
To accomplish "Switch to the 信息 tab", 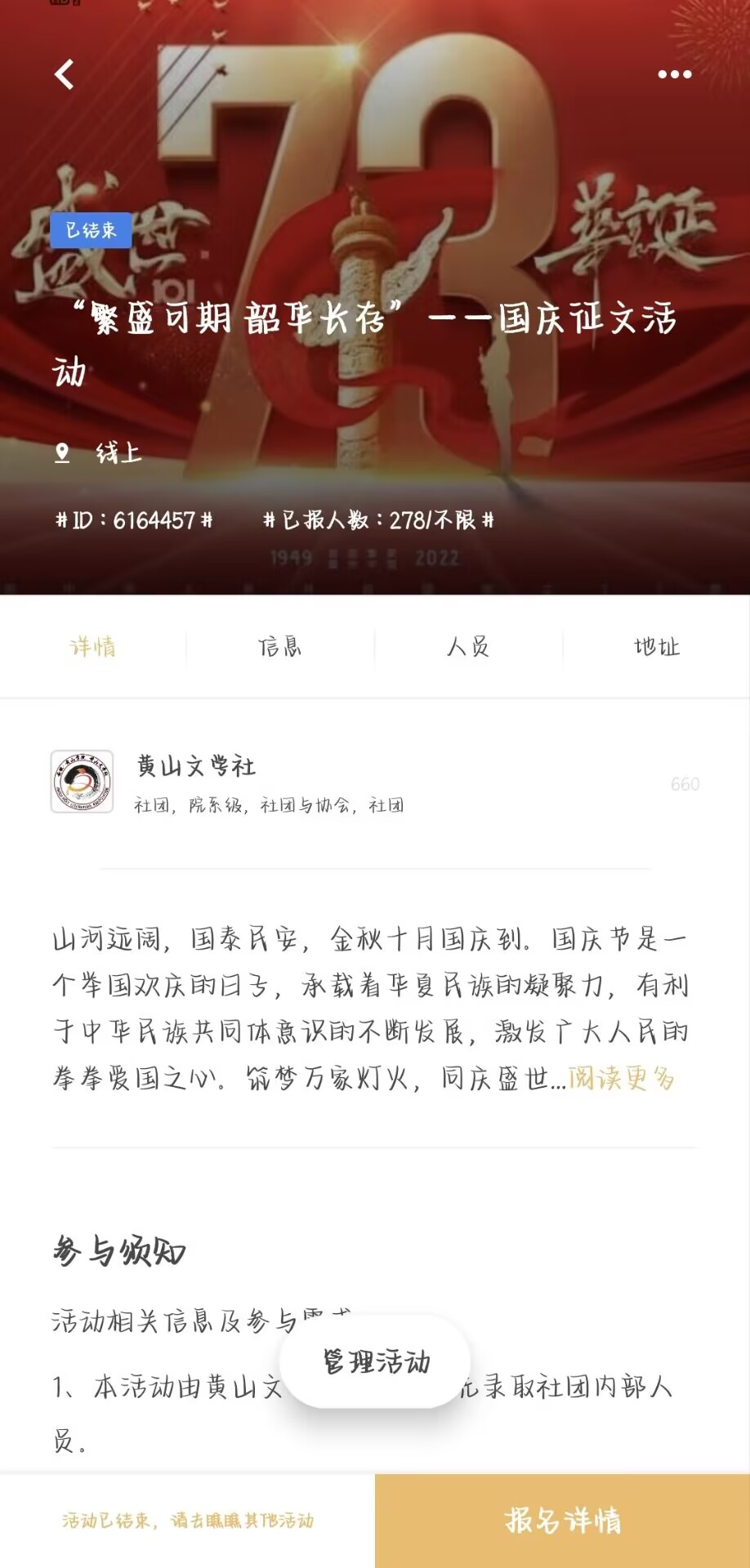I will (280, 647).
